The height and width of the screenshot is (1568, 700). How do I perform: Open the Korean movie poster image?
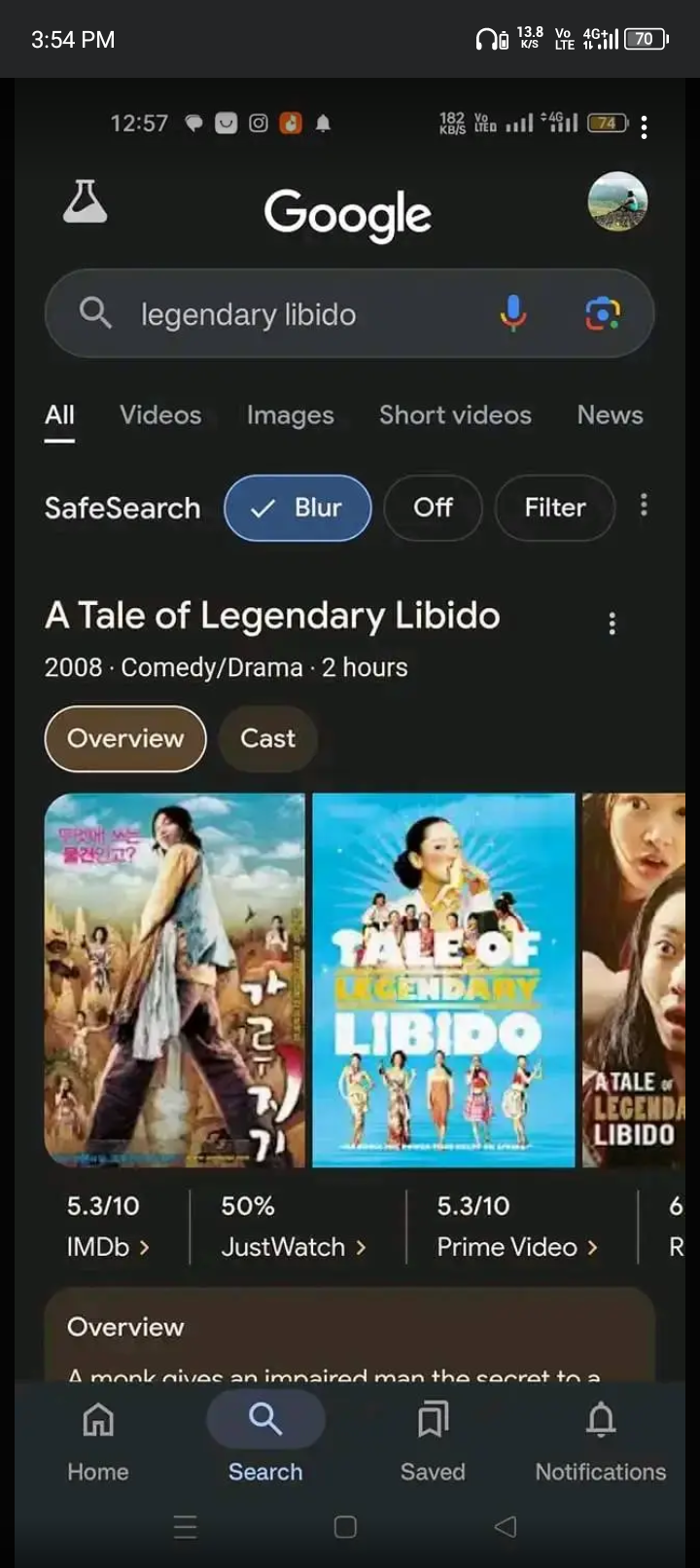click(x=175, y=980)
